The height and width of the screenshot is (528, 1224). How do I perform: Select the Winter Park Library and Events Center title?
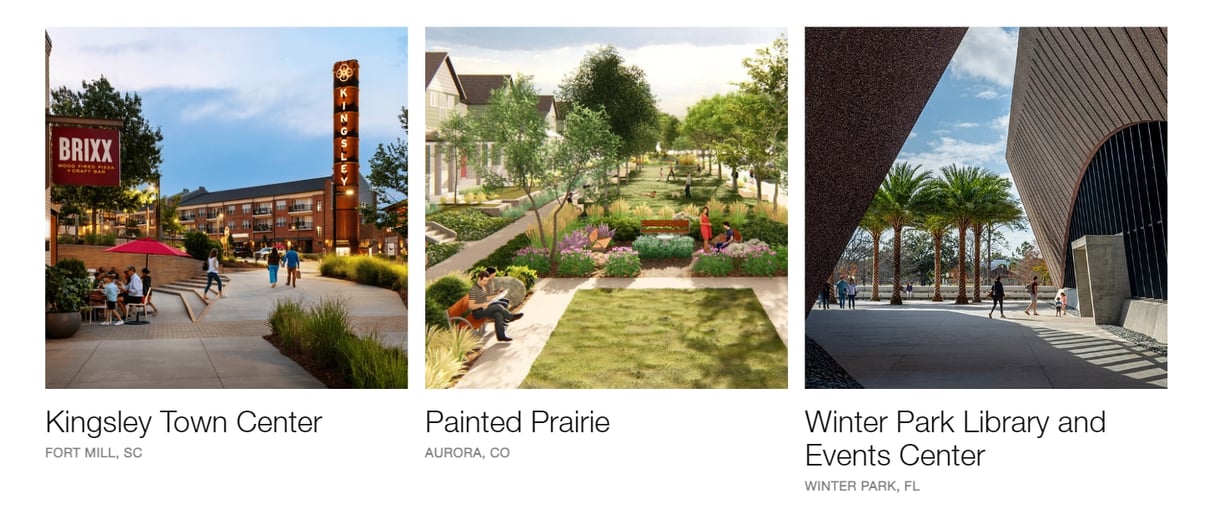(954, 438)
